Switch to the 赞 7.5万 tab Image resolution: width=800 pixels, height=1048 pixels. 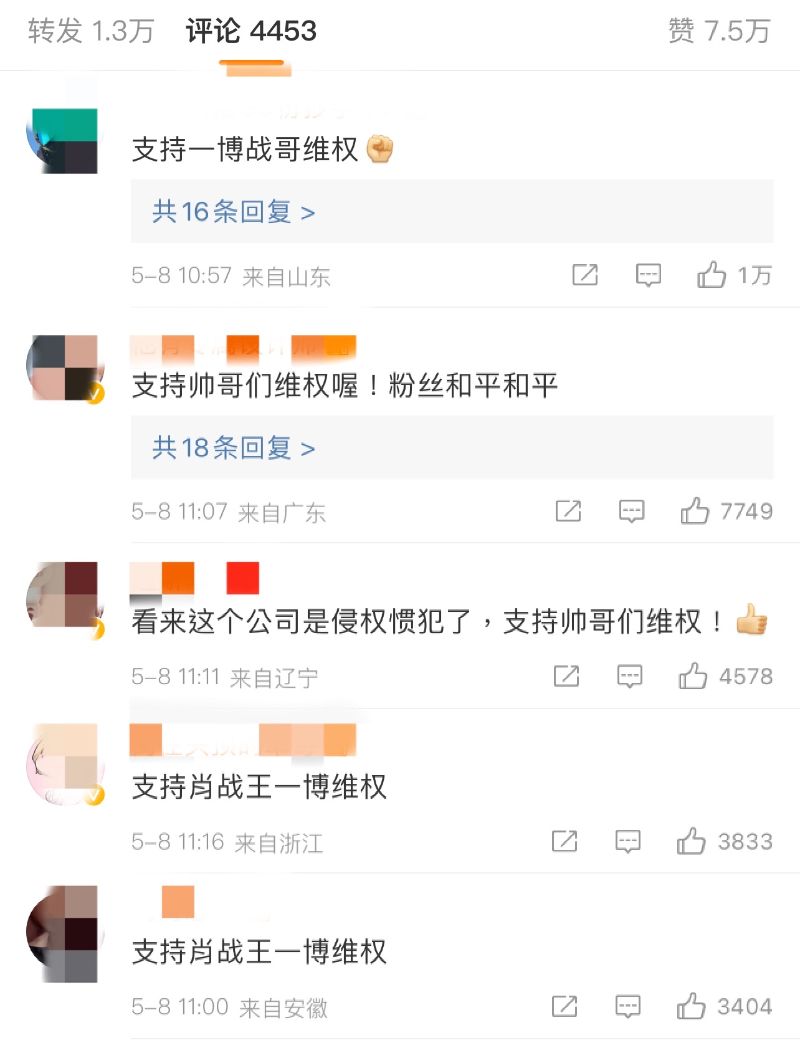point(719,31)
